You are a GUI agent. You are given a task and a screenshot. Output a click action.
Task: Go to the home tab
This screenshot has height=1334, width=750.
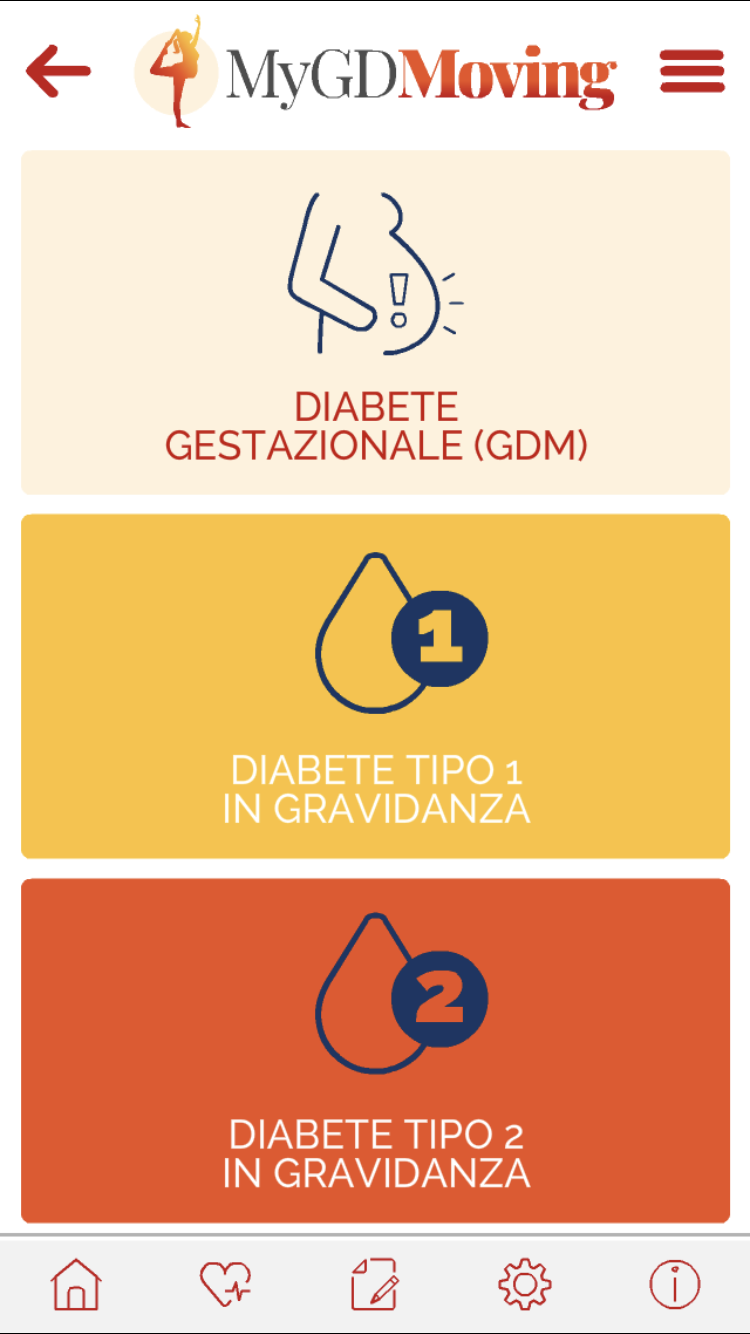[77, 1284]
